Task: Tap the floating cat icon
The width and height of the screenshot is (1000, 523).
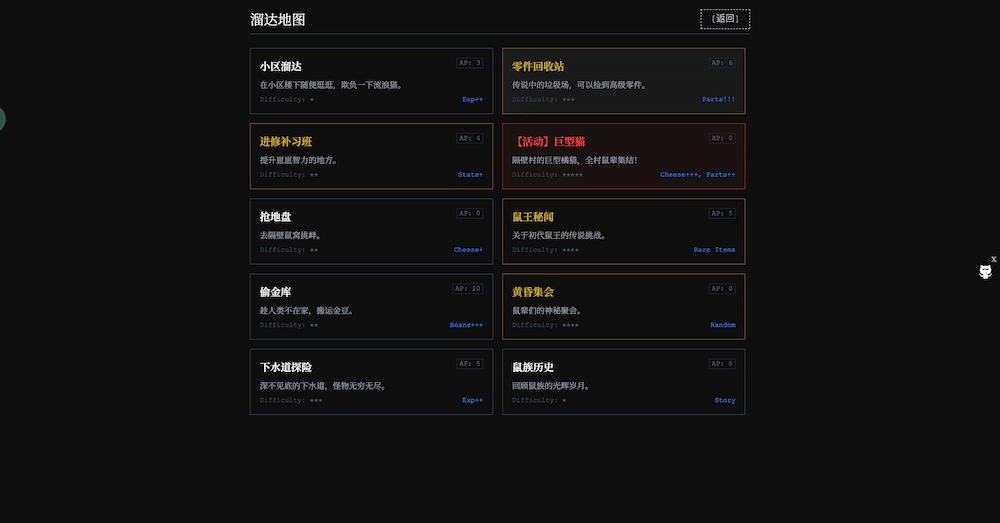Action: [x=985, y=272]
